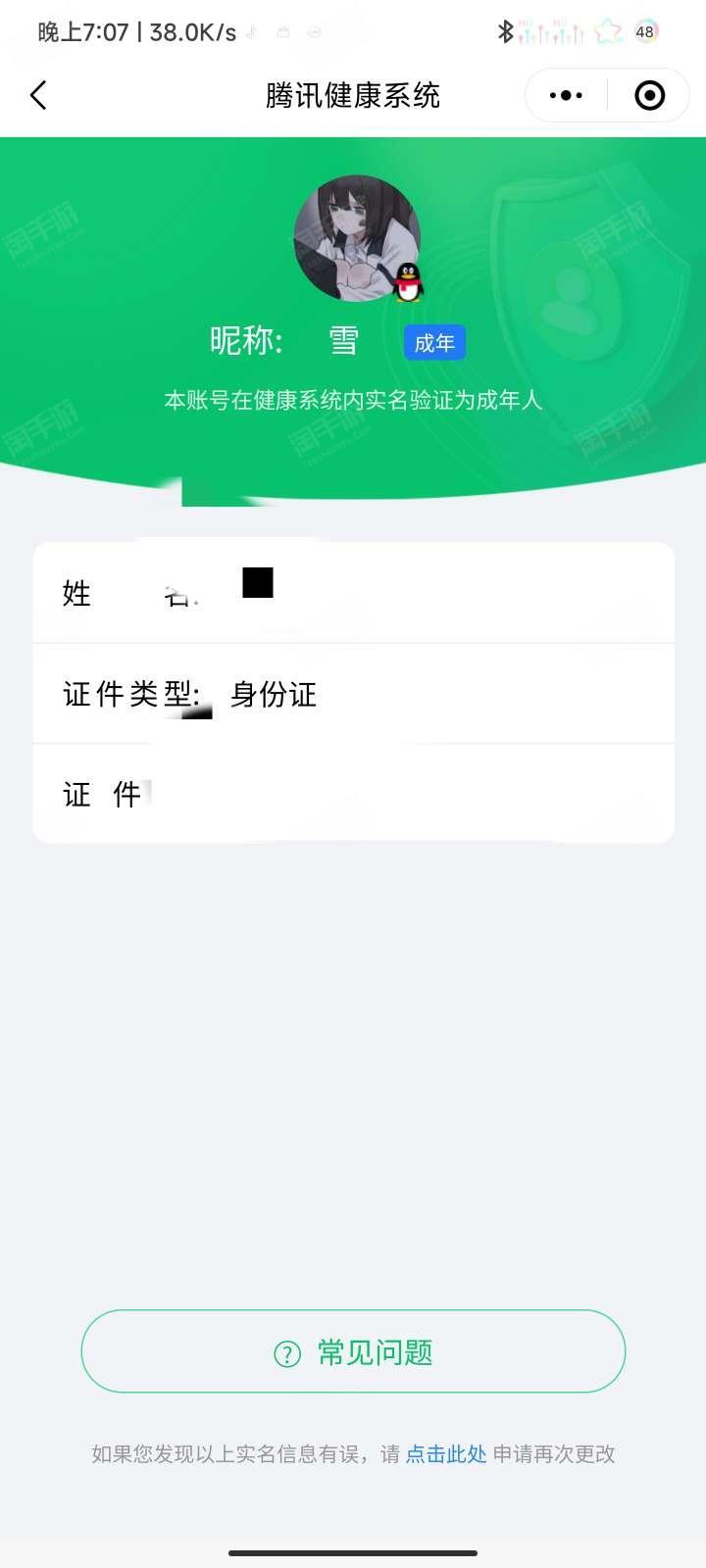The width and height of the screenshot is (706, 1568).
Task: Open the mini program three-dot menu
Action: [x=566, y=95]
